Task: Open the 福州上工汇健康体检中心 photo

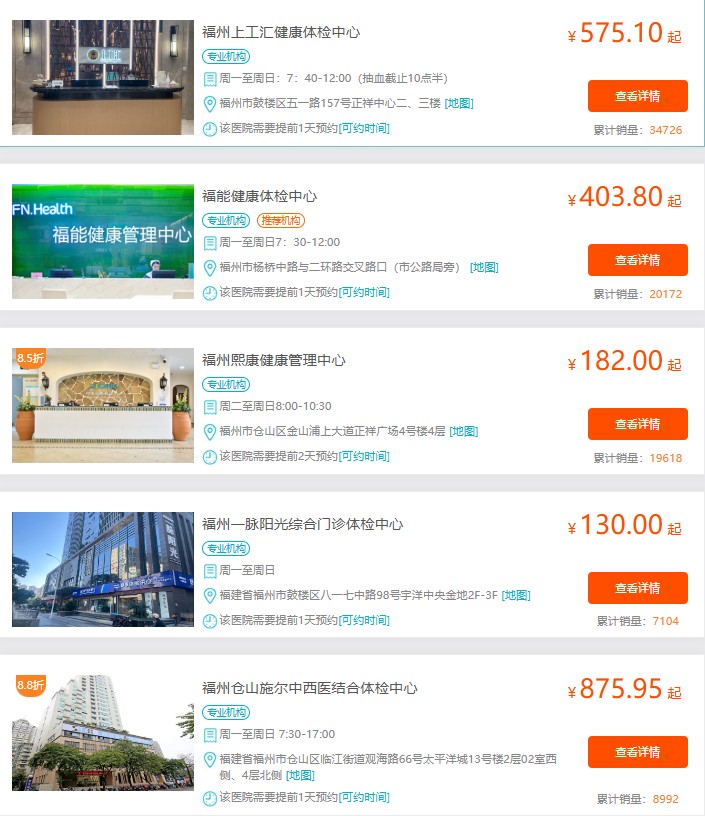Action: [x=103, y=78]
